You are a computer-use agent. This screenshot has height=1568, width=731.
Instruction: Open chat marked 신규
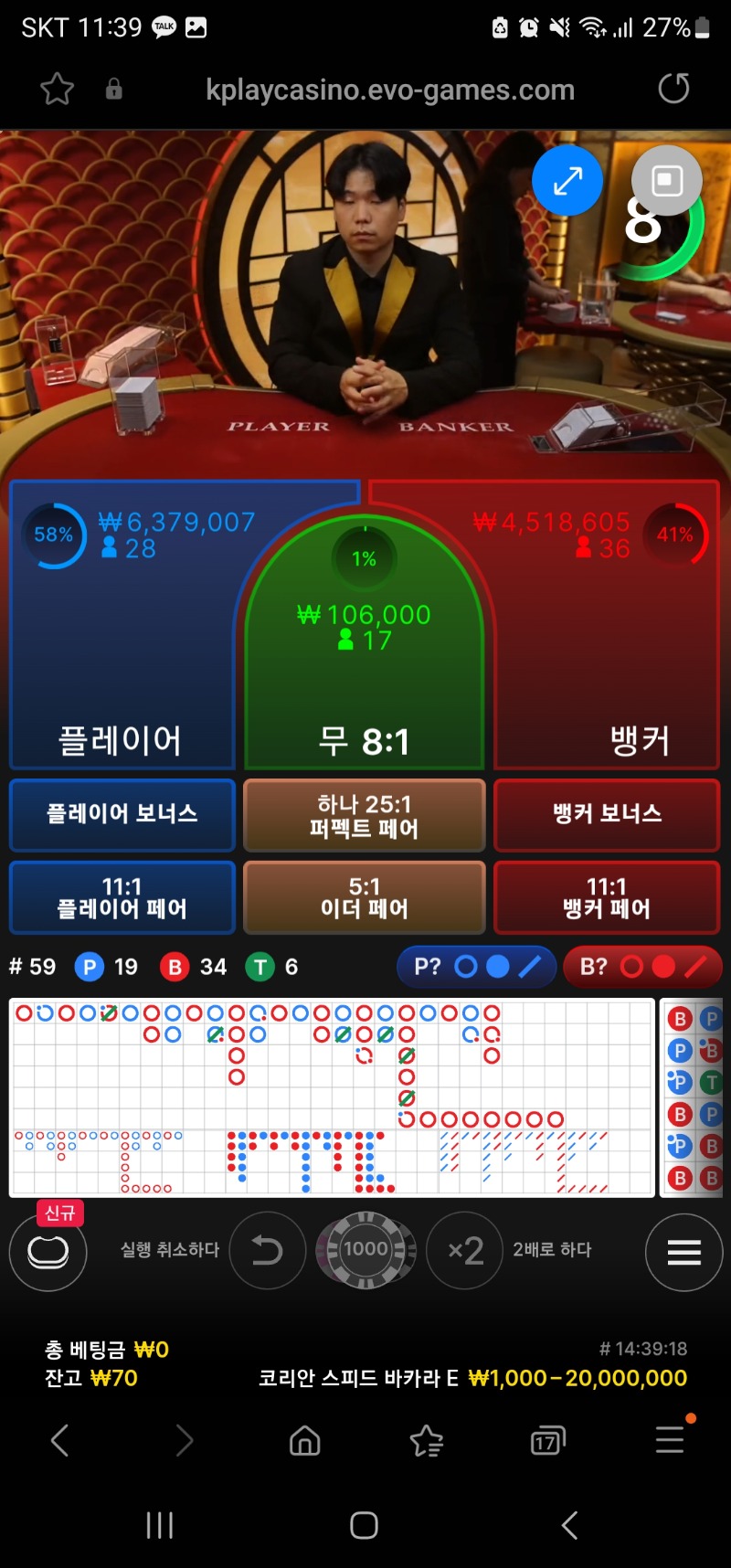click(48, 1251)
